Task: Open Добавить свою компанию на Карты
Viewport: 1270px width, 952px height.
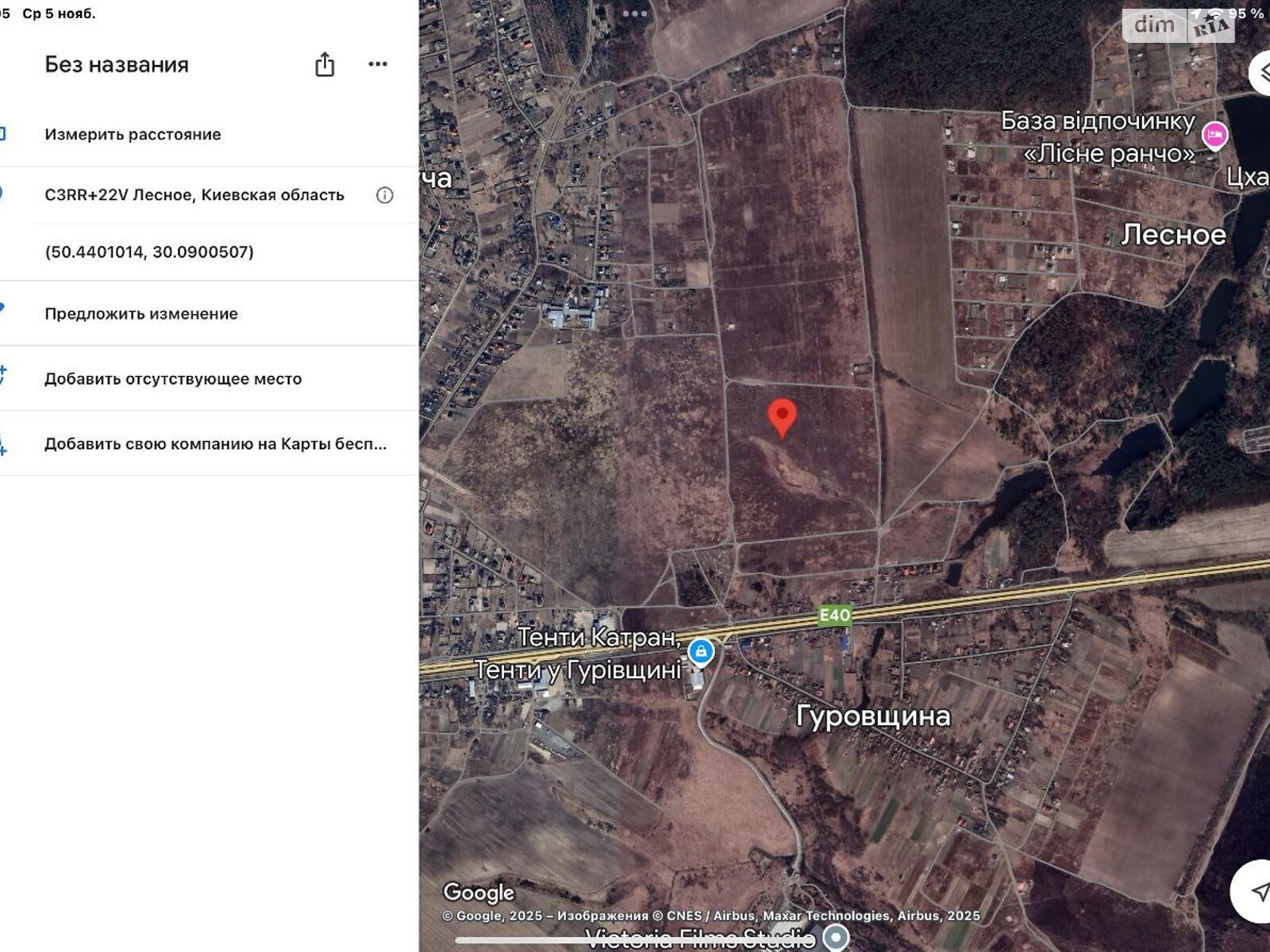Action: [x=215, y=443]
